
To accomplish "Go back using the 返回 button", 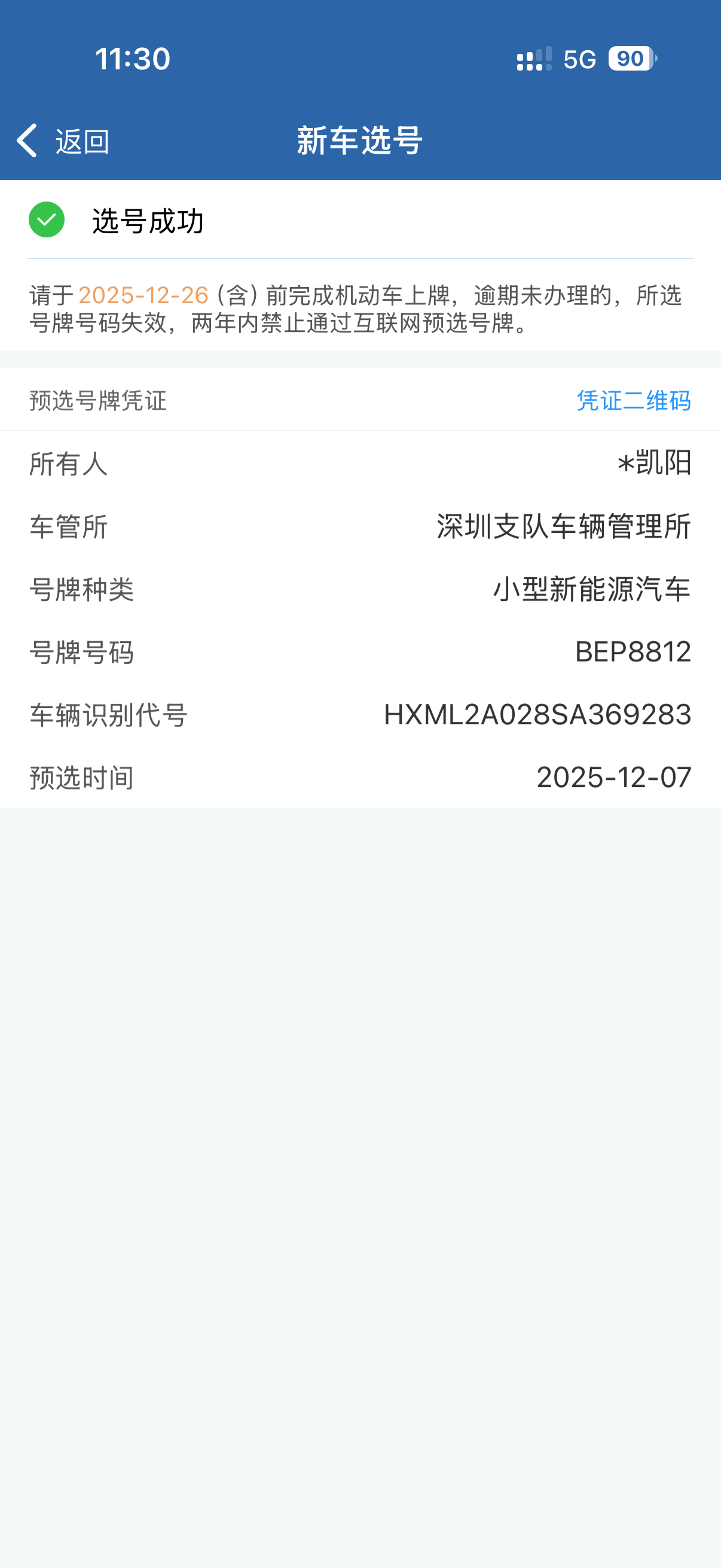I will (x=63, y=141).
